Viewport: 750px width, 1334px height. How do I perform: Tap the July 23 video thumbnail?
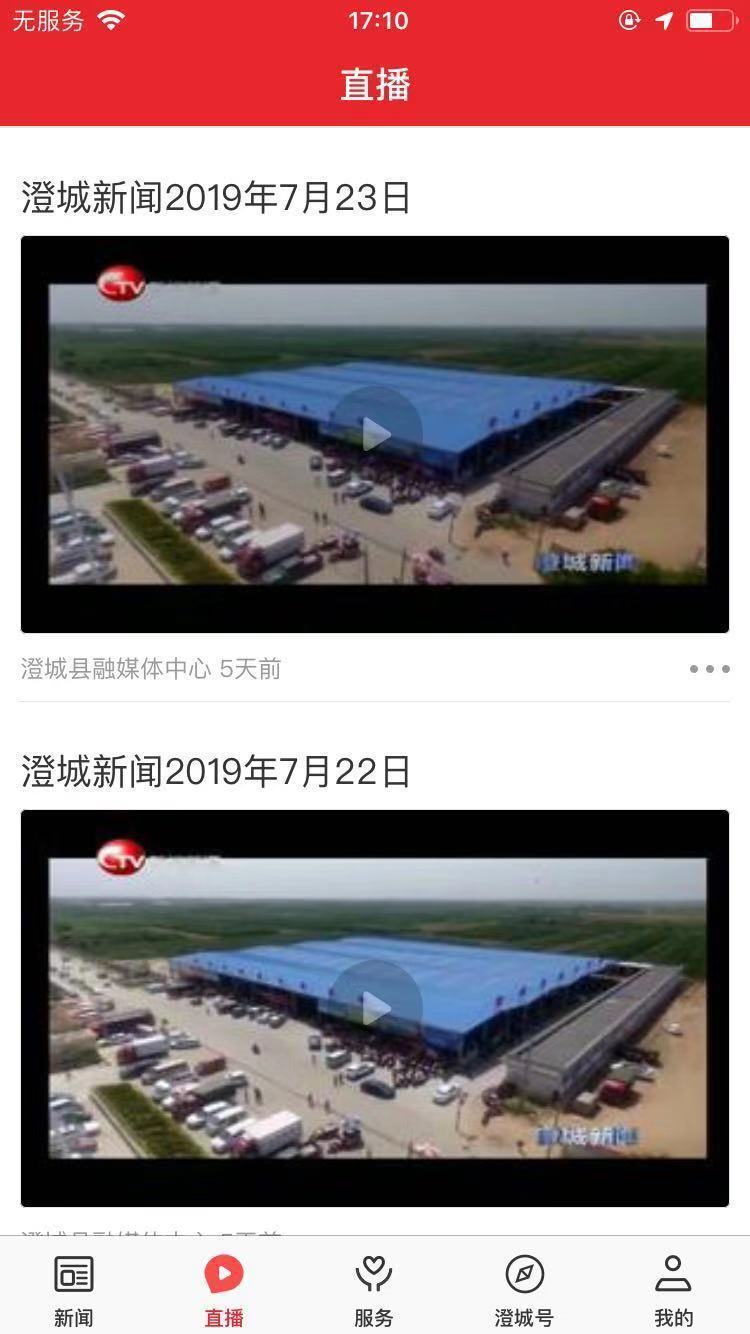click(x=375, y=432)
